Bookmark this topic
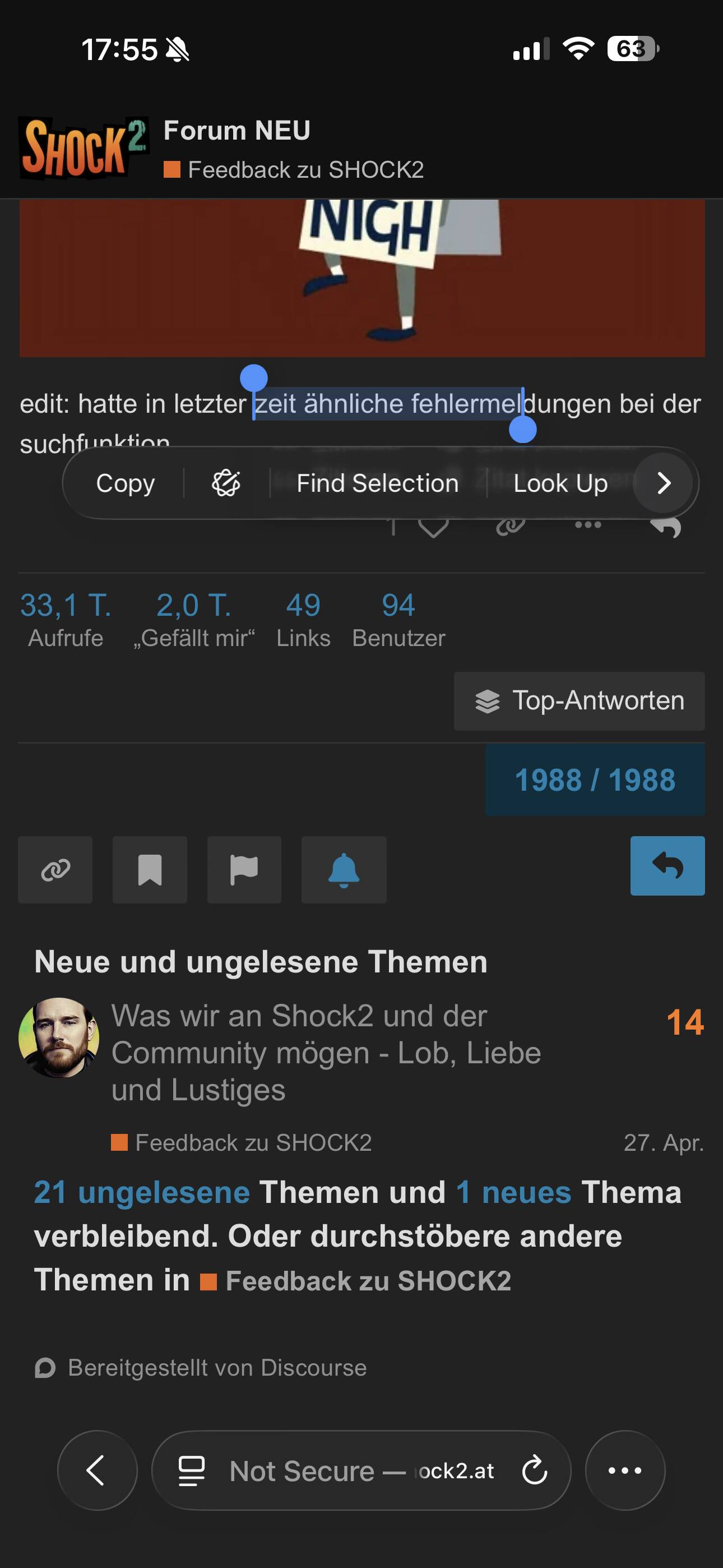This screenshot has width=723, height=1568. point(150,869)
